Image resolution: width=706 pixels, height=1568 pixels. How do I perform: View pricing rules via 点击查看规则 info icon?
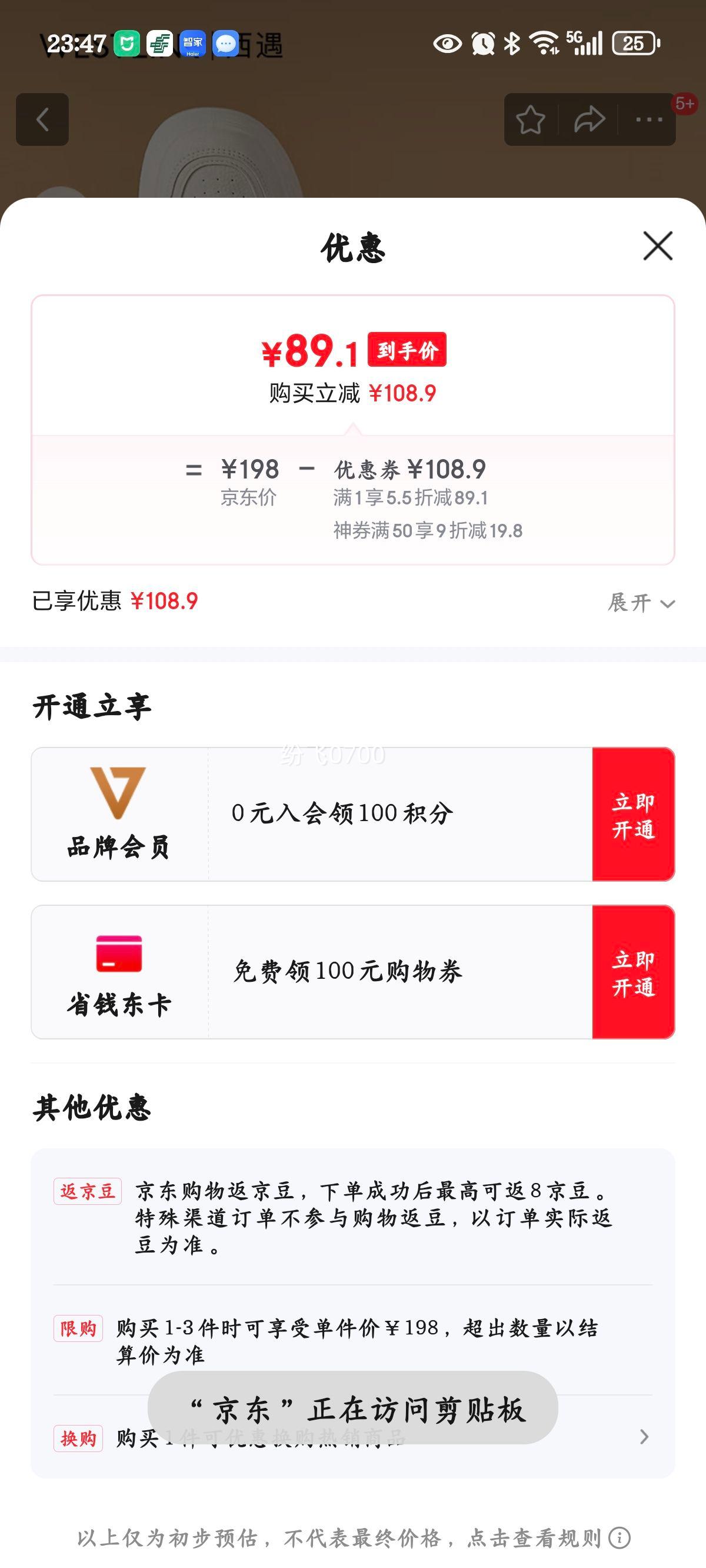[620, 1538]
